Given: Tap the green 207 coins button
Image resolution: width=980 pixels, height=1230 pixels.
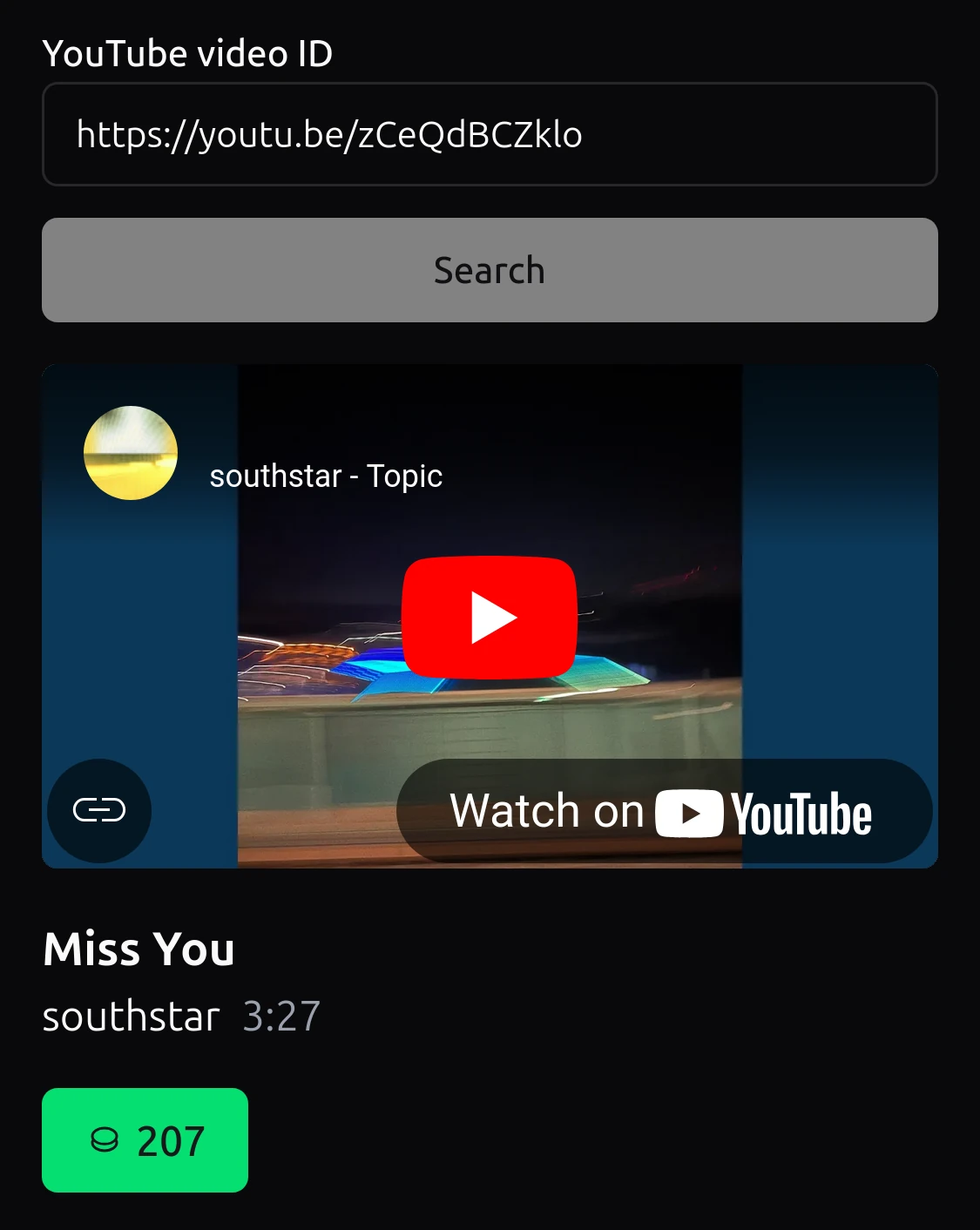Looking at the screenshot, I should pyautogui.click(x=145, y=1139).
